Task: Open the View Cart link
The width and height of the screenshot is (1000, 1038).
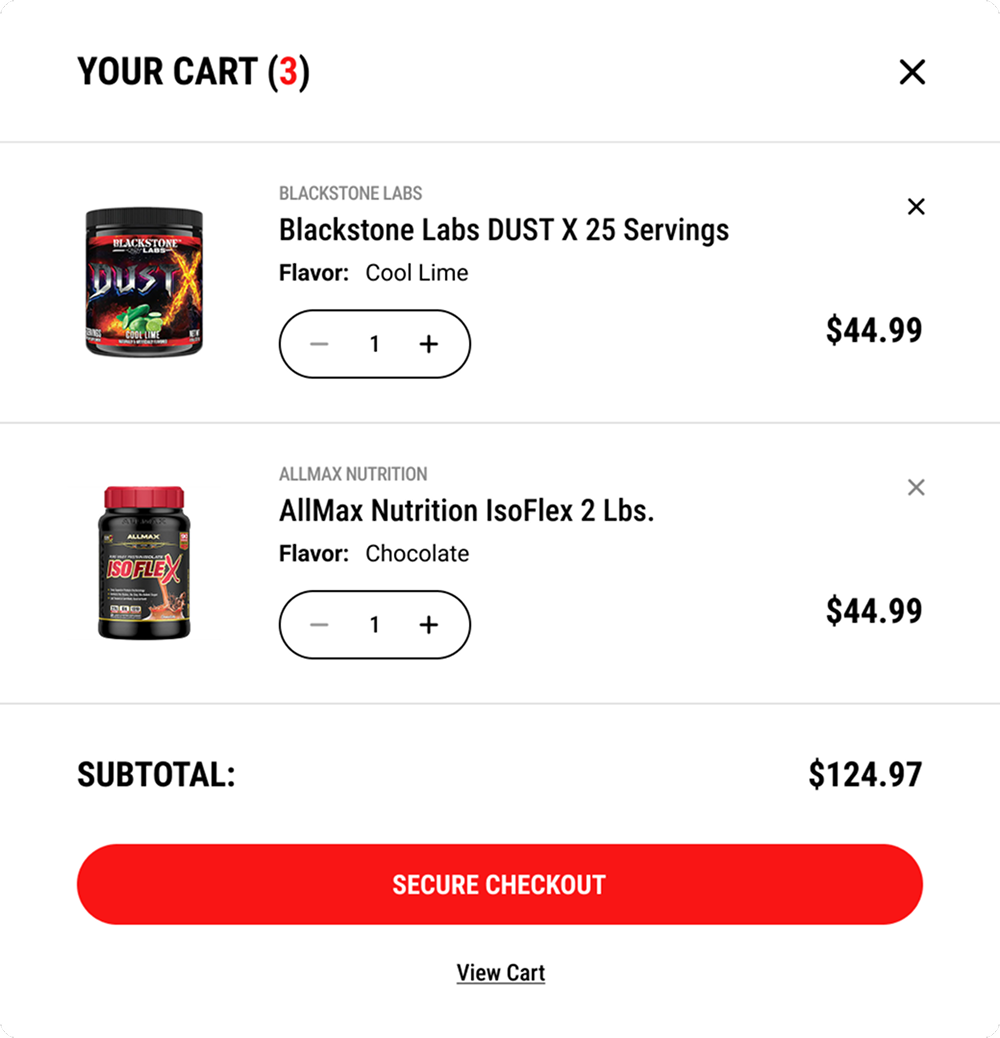Action: (x=500, y=972)
